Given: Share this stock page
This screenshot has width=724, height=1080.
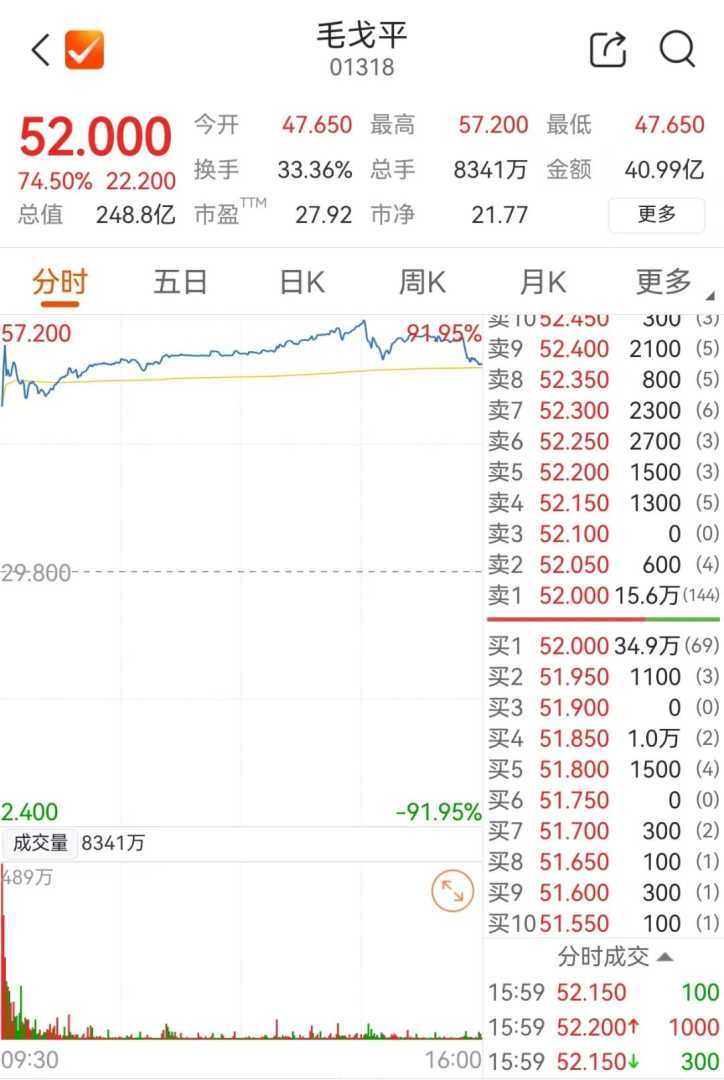Looking at the screenshot, I should pyautogui.click(x=608, y=49).
